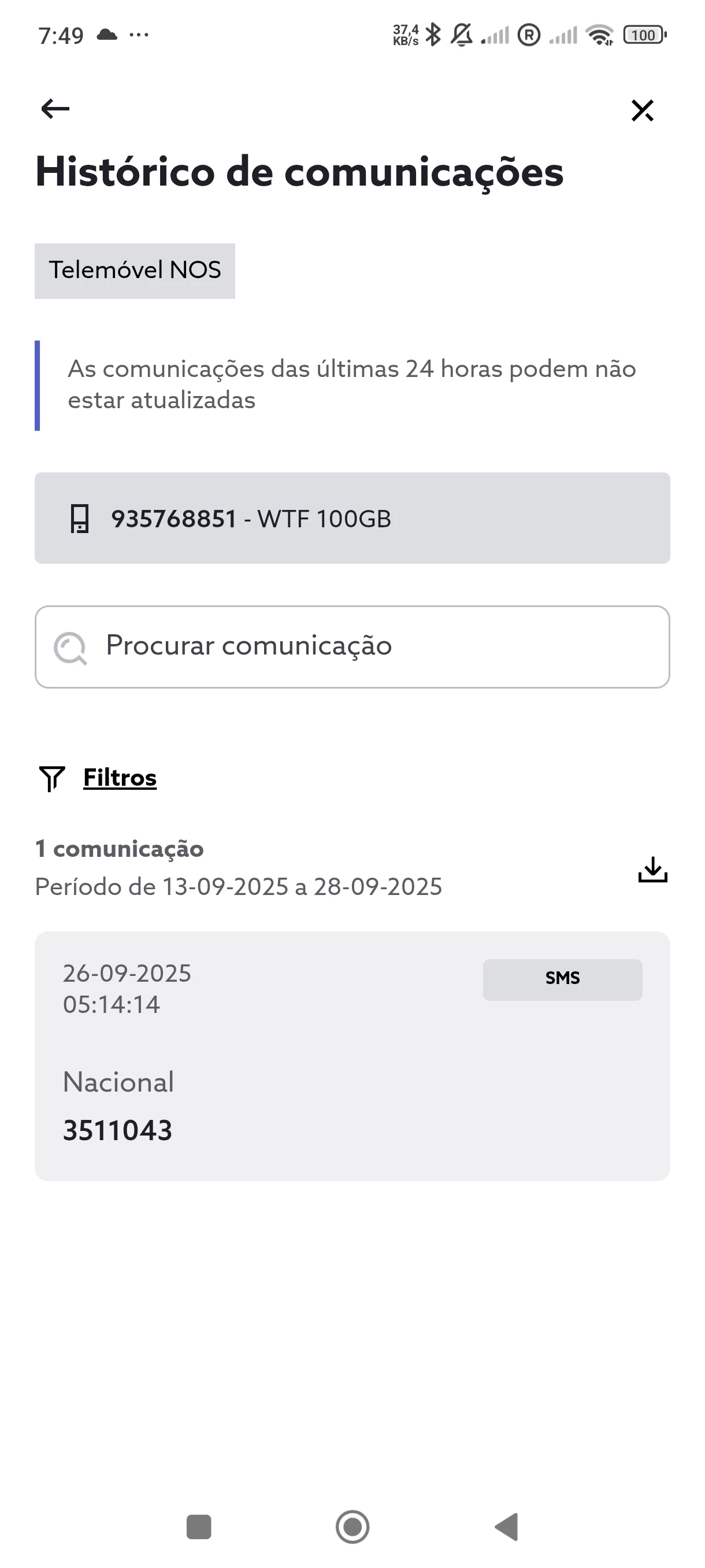
Task: Open the 935768851 WTF 100GB number selector
Action: pos(352,518)
